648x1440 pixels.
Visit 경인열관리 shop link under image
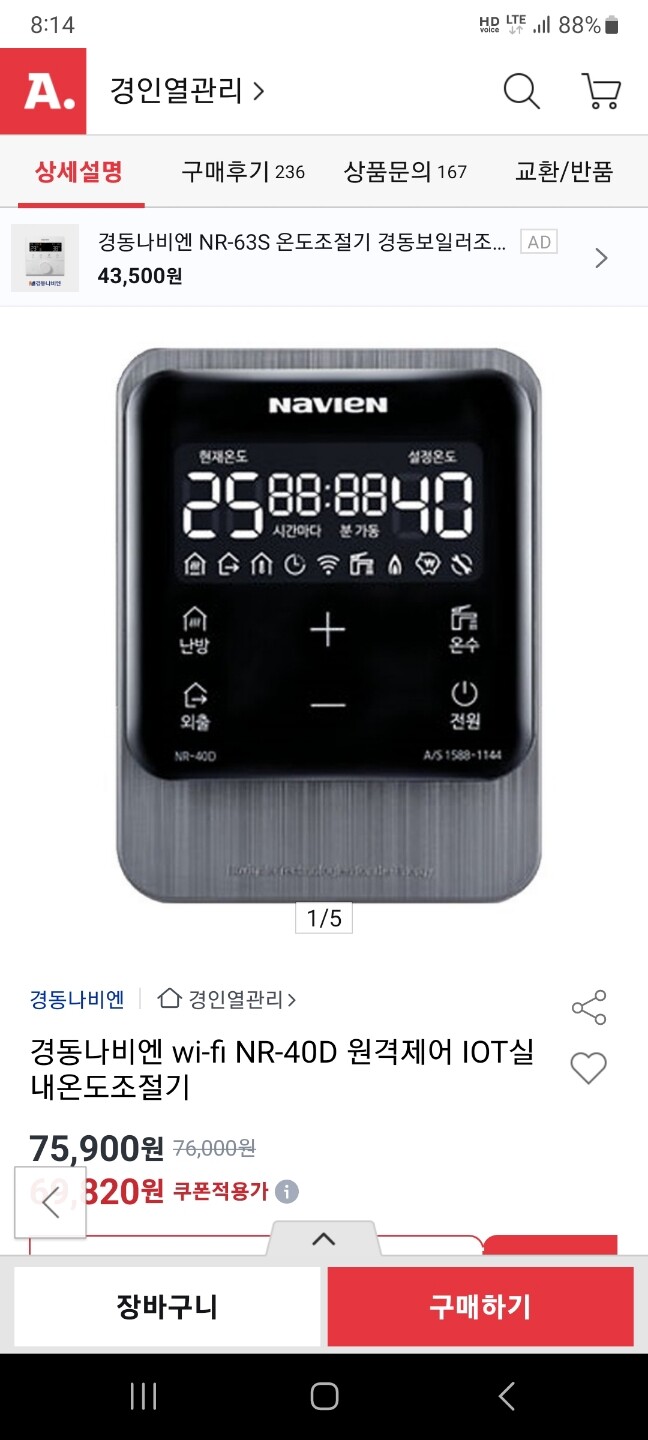(228, 999)
